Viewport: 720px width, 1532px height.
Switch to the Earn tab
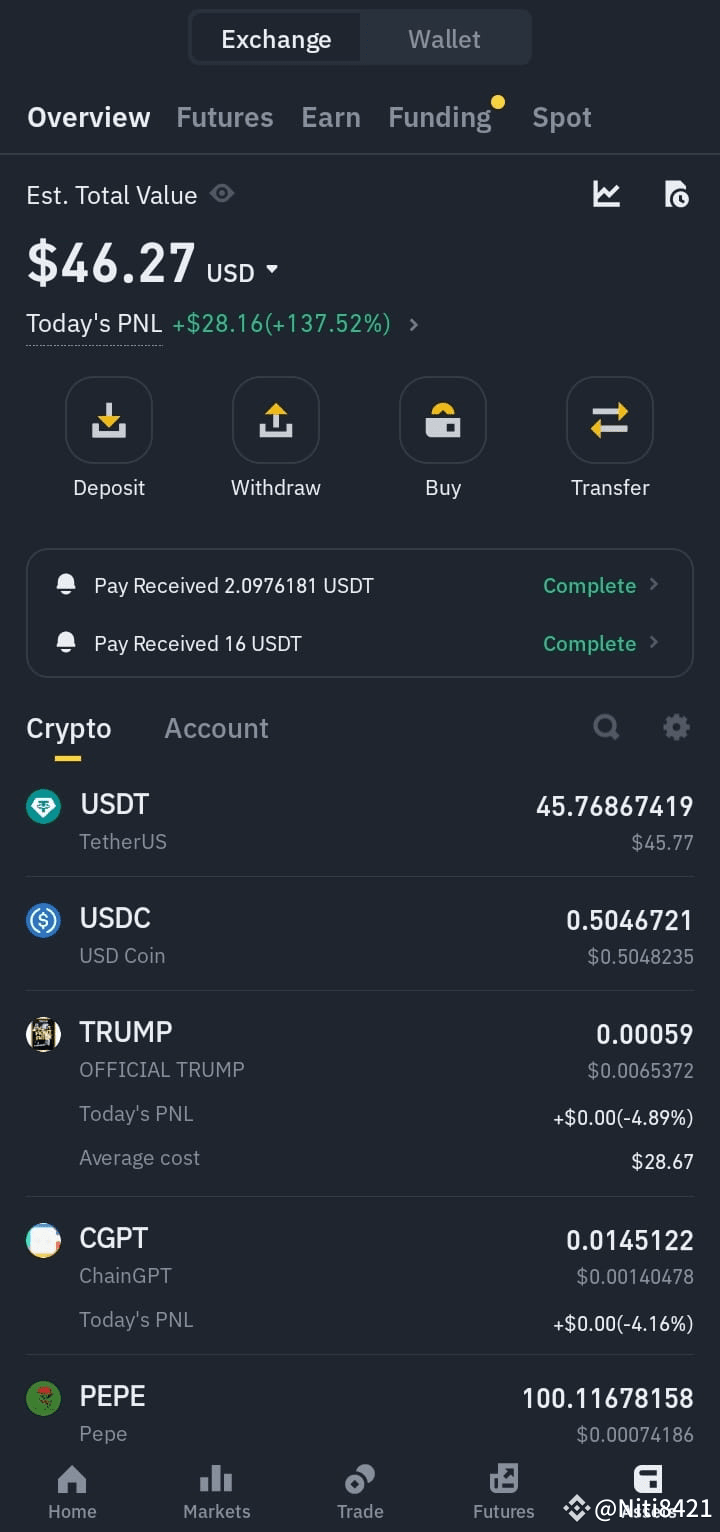point(331,117)
